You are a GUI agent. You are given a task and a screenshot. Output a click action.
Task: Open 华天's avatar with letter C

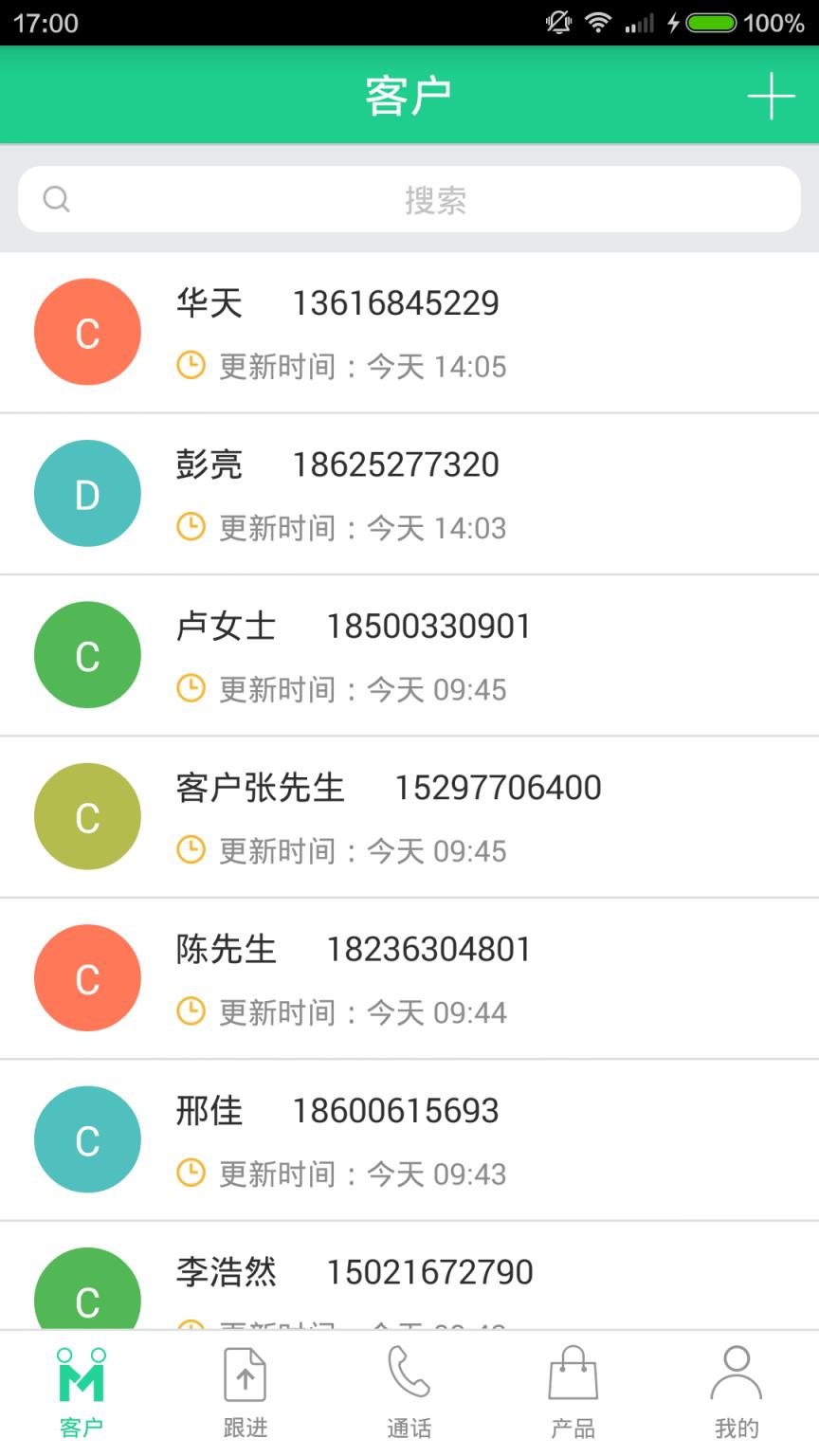[87, 332]
